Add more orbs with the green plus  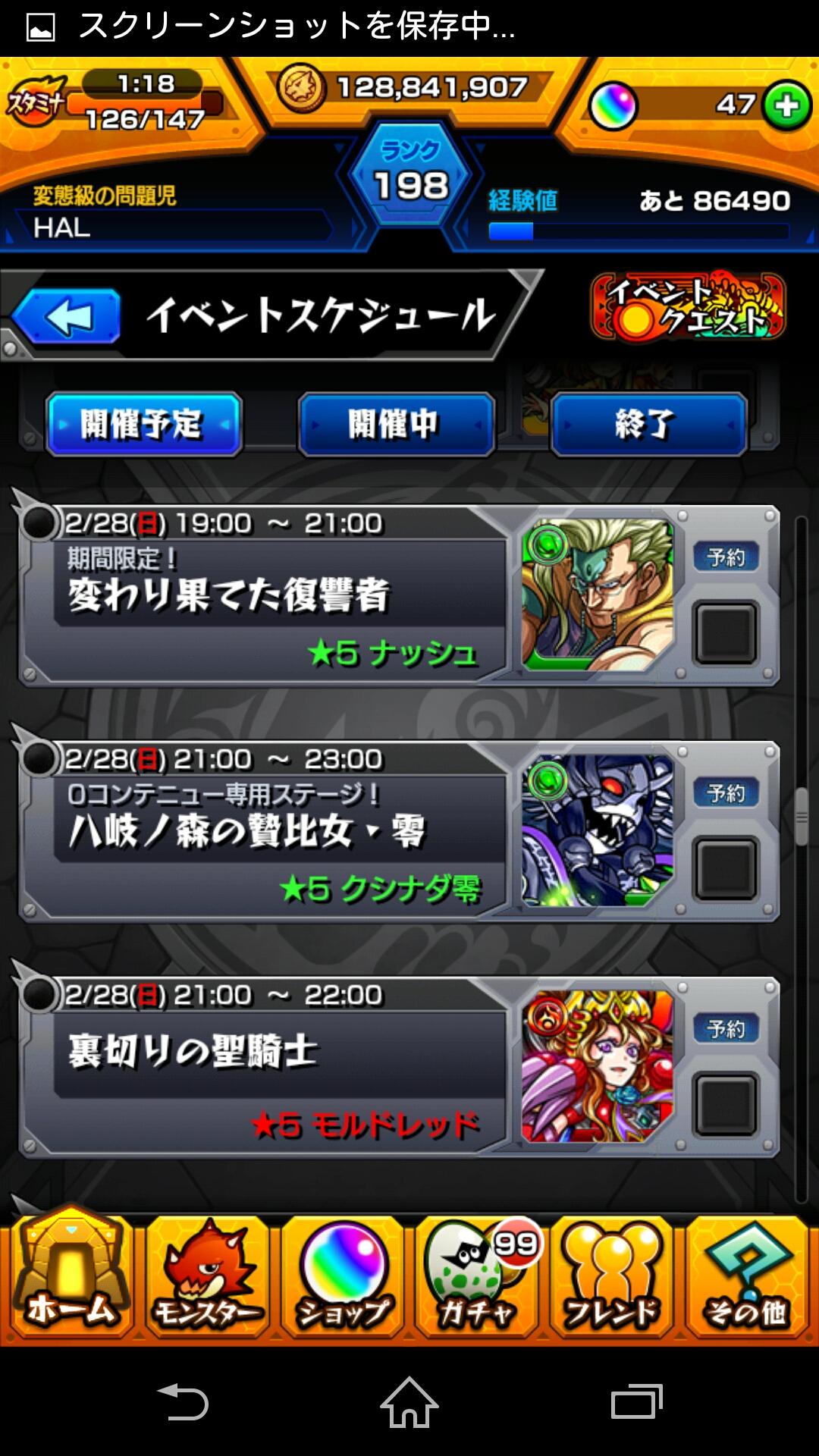[786, 105]
